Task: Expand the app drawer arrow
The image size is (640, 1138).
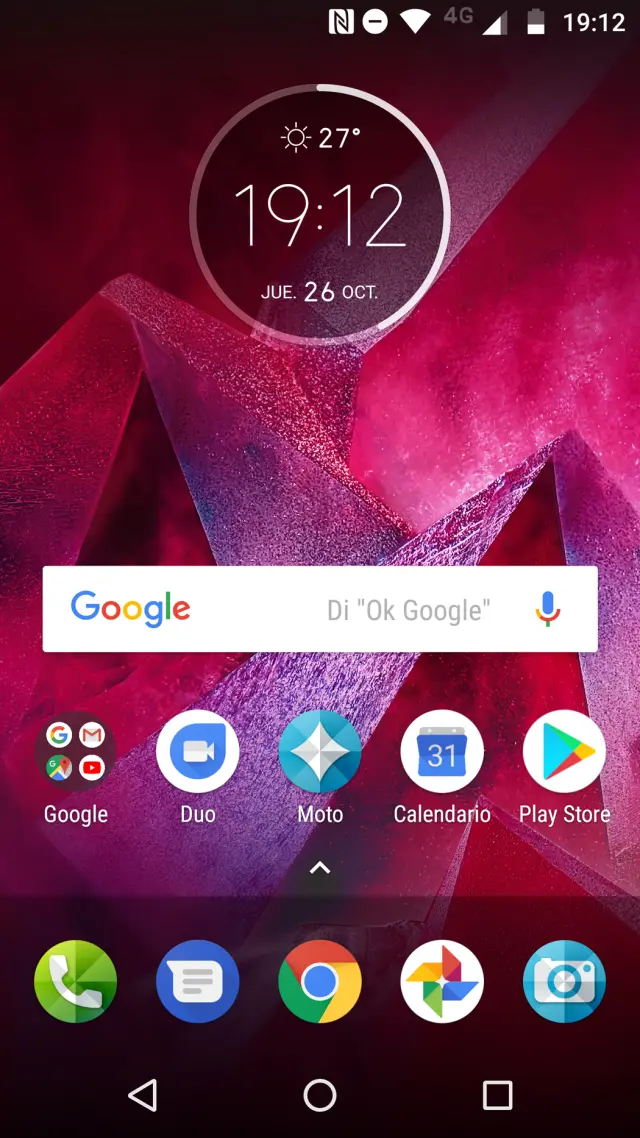Action: (320, 868)
